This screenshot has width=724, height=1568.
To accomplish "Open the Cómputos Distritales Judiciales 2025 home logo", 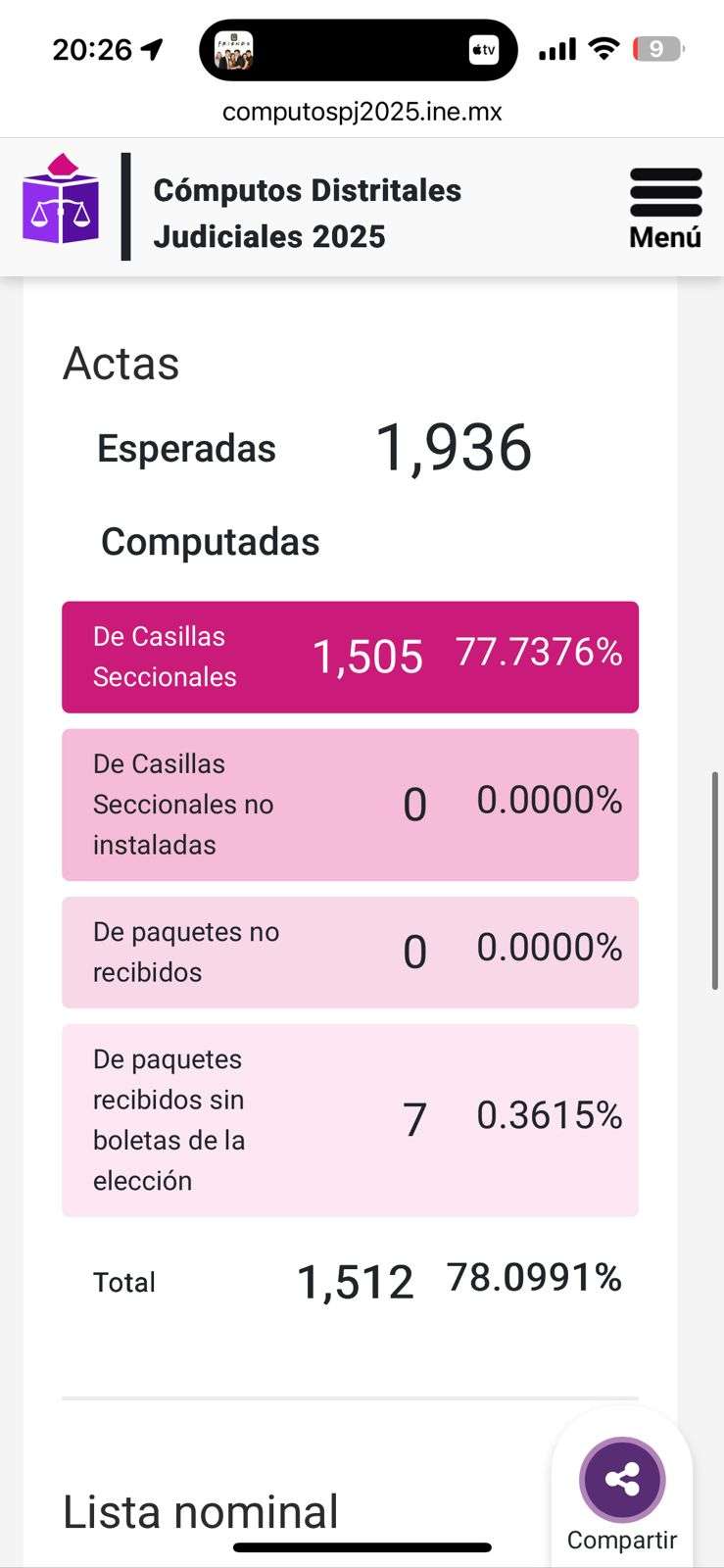I will [x=62, y=202].
